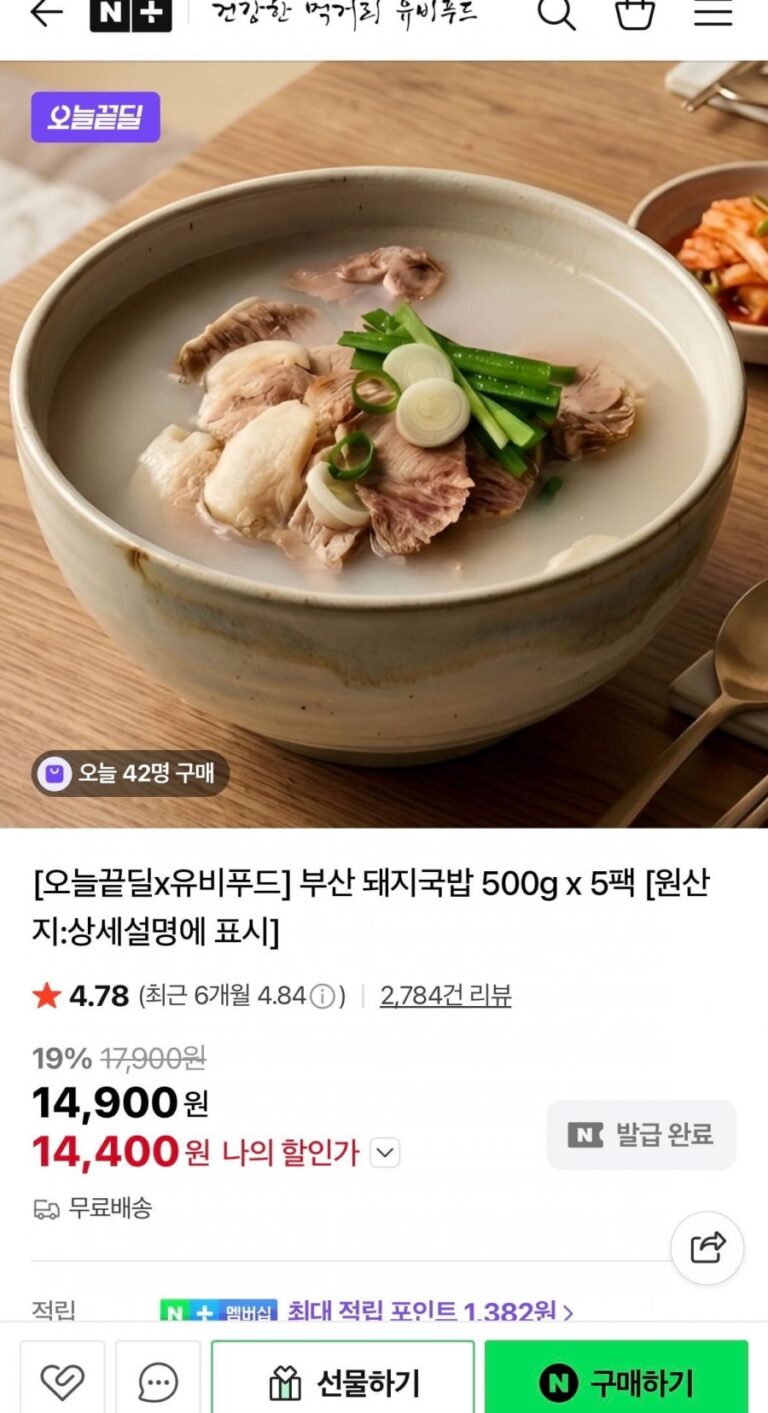Open the chat inquiry button
The image size is (768, 1413).
[158, 1382]
